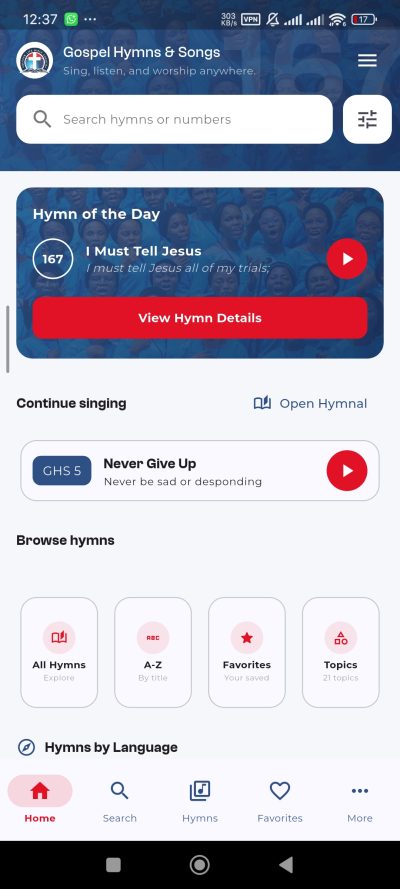Open the hamburger menu
Image resolution: width=400 pixels, height=889 pixels.
pos(367,61)
